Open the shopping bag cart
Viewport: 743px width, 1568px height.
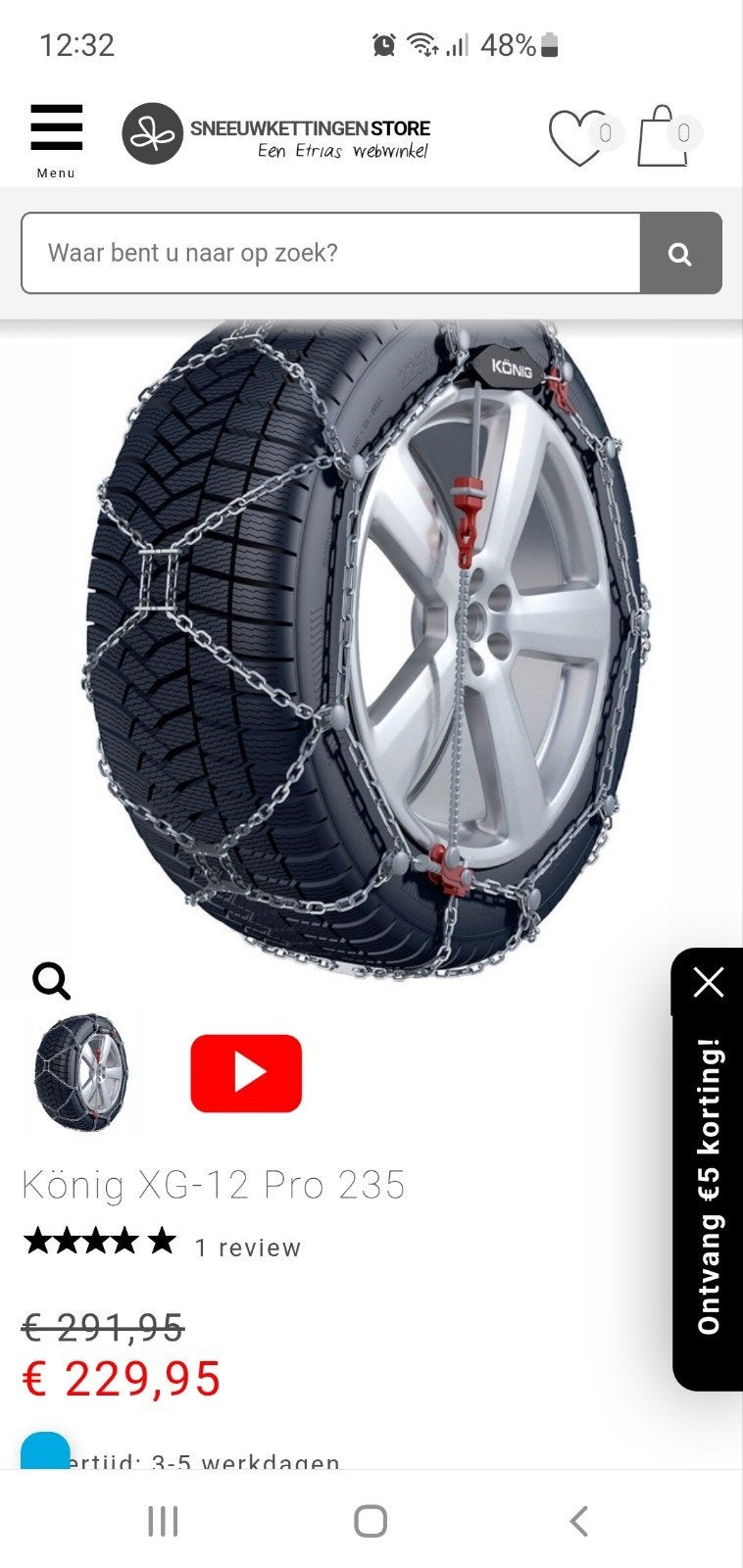(x=669, y=135)
